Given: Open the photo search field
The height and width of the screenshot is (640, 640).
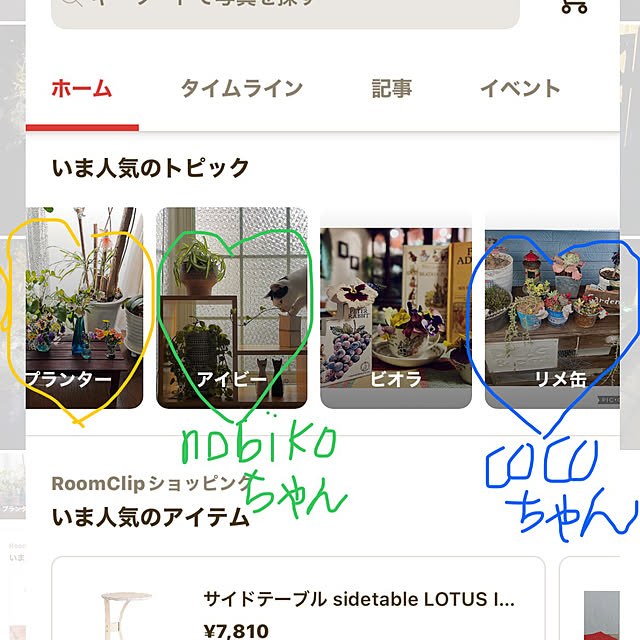Looking at the screenshot, I should coord(285,8).
